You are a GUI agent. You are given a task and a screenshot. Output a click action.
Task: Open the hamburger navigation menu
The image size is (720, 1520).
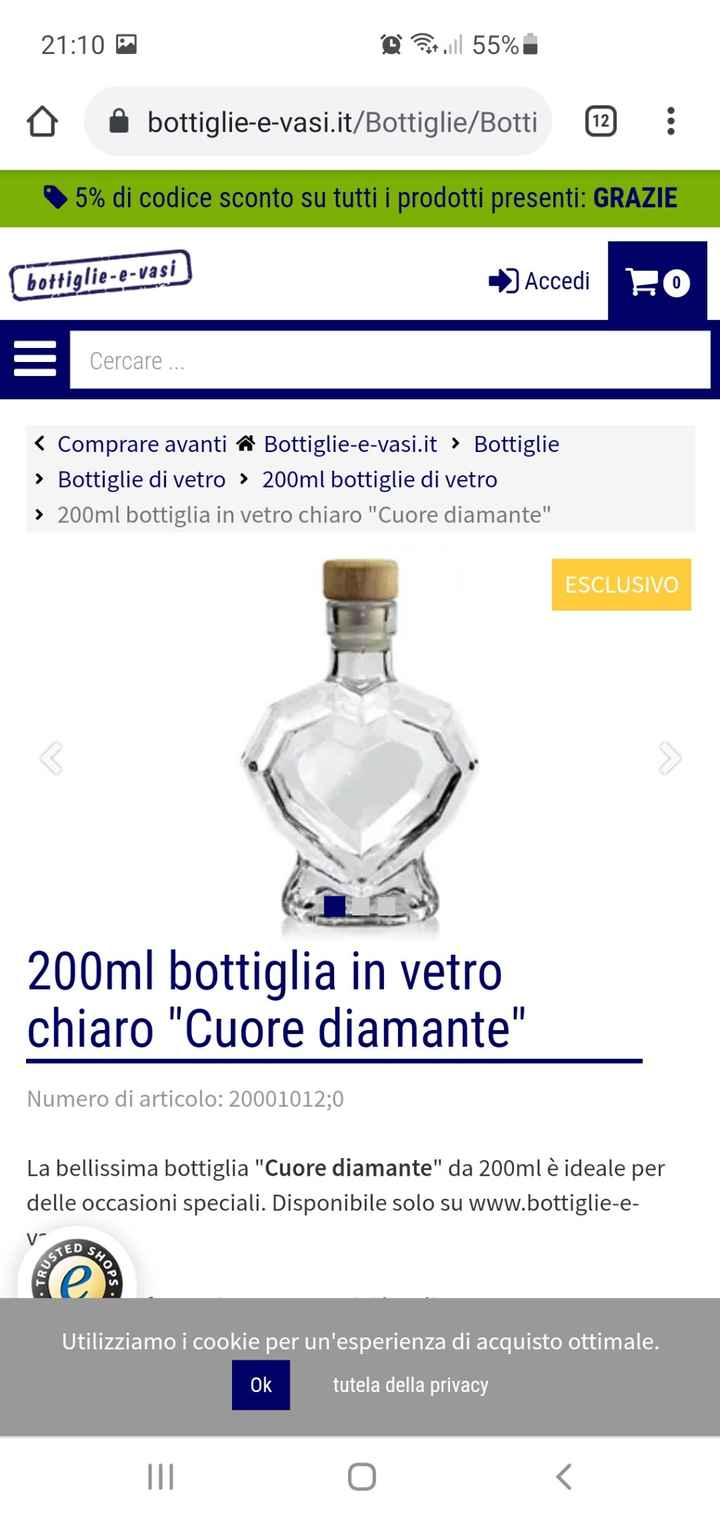coord(34,358)
